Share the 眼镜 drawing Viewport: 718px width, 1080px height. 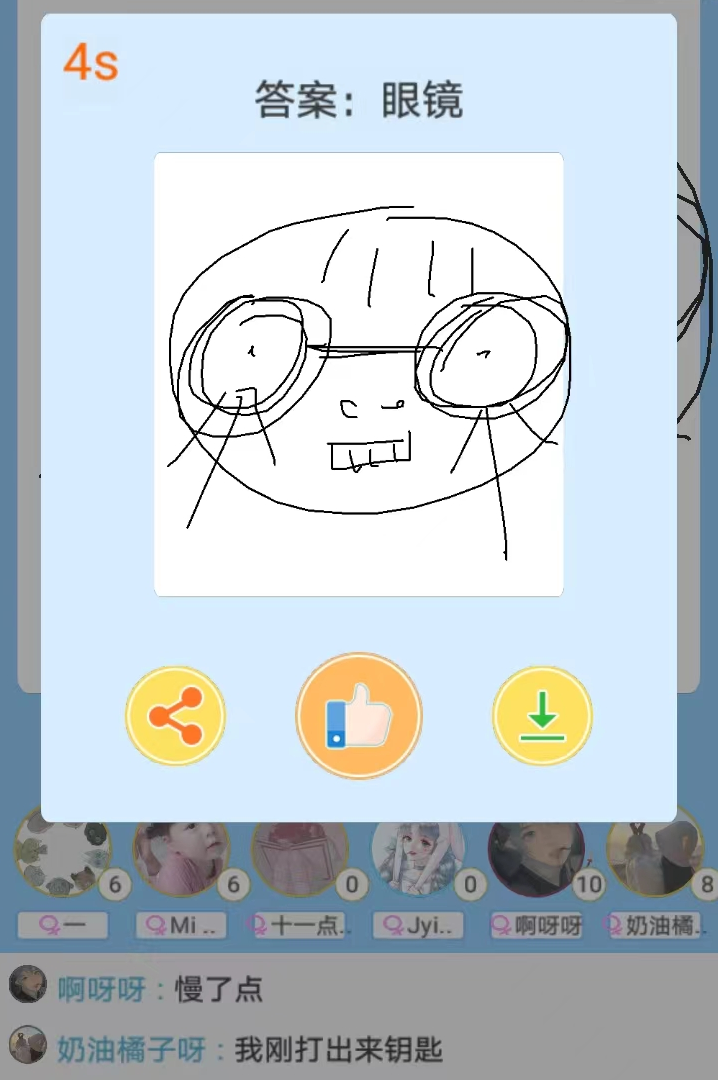[175, 716]
